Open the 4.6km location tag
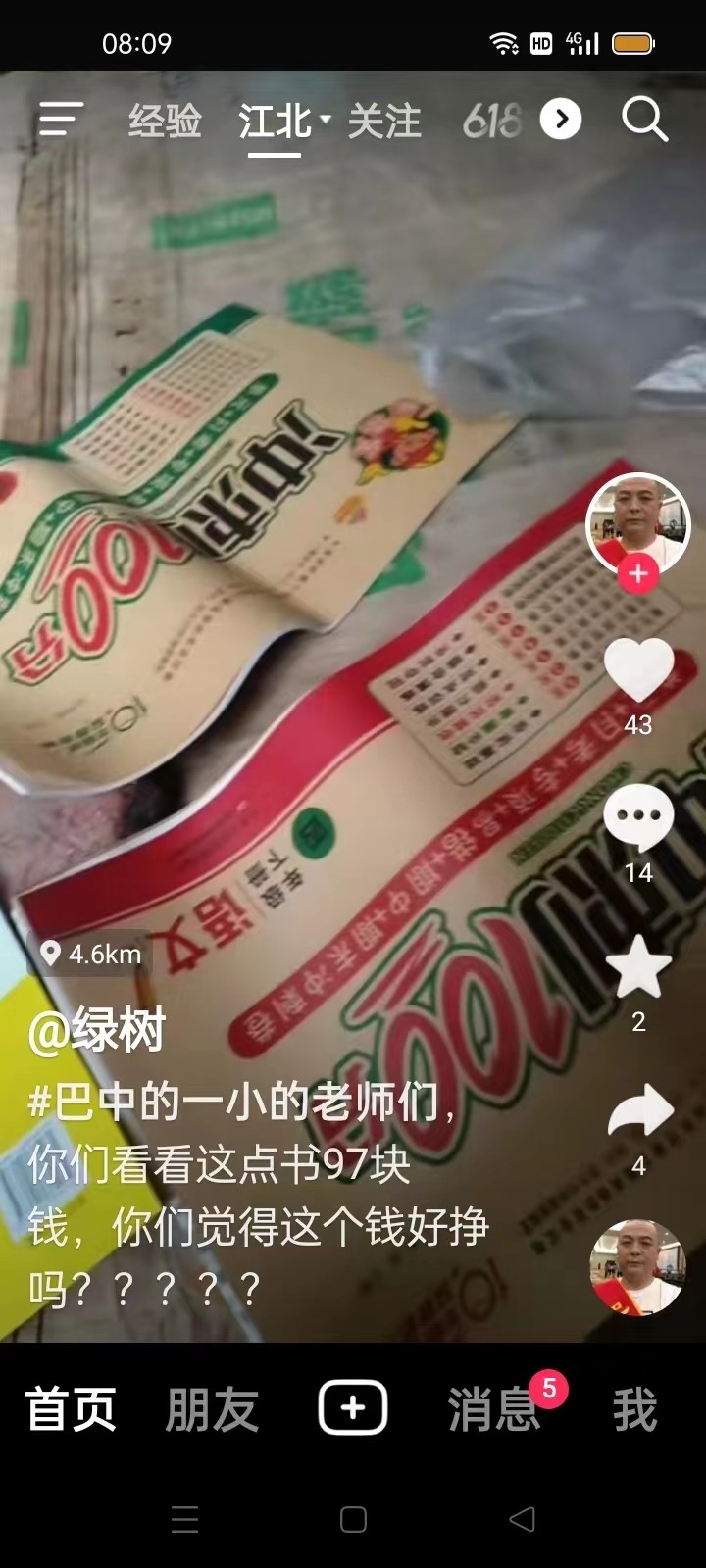 91,954
